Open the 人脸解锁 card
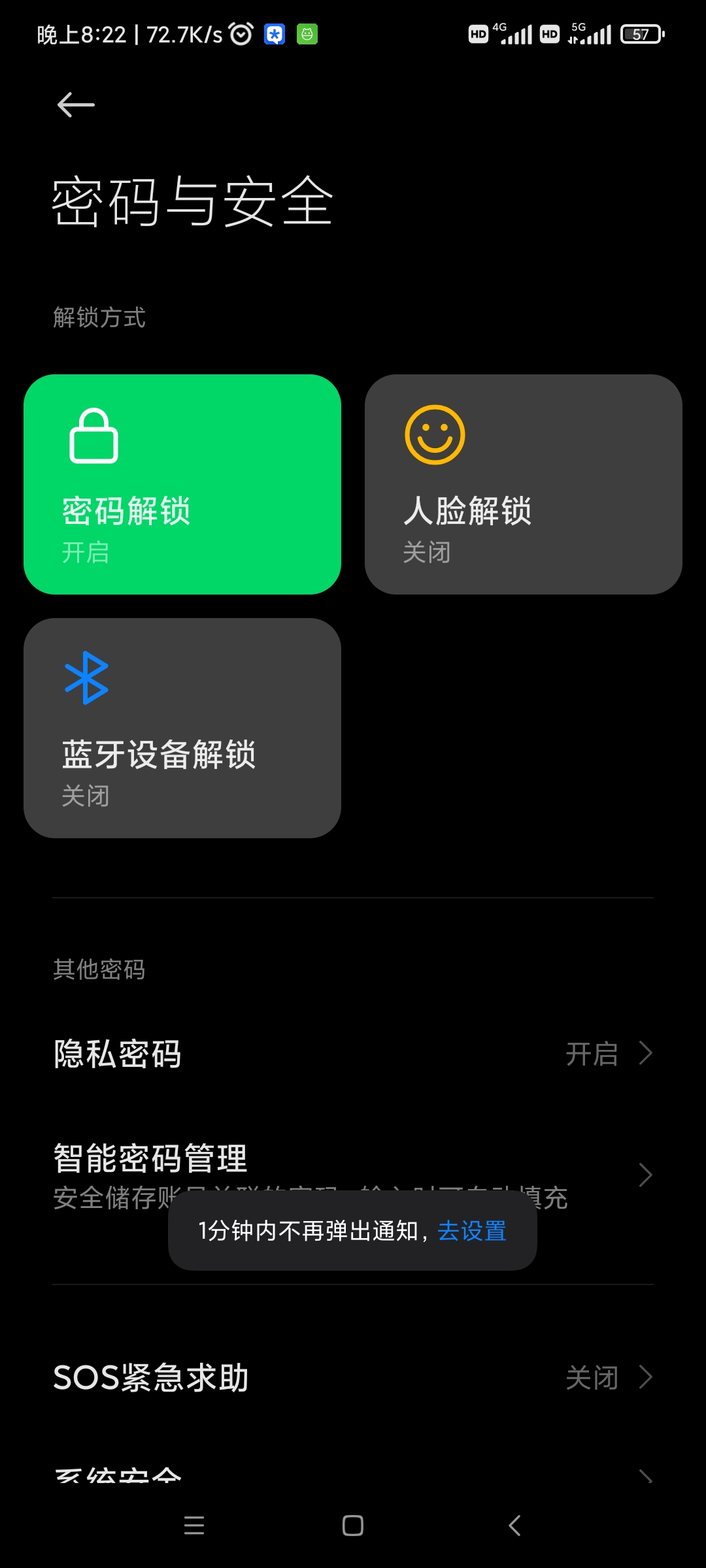The image size is (706, 1568). pyautogui.click(x=524, y=484)
